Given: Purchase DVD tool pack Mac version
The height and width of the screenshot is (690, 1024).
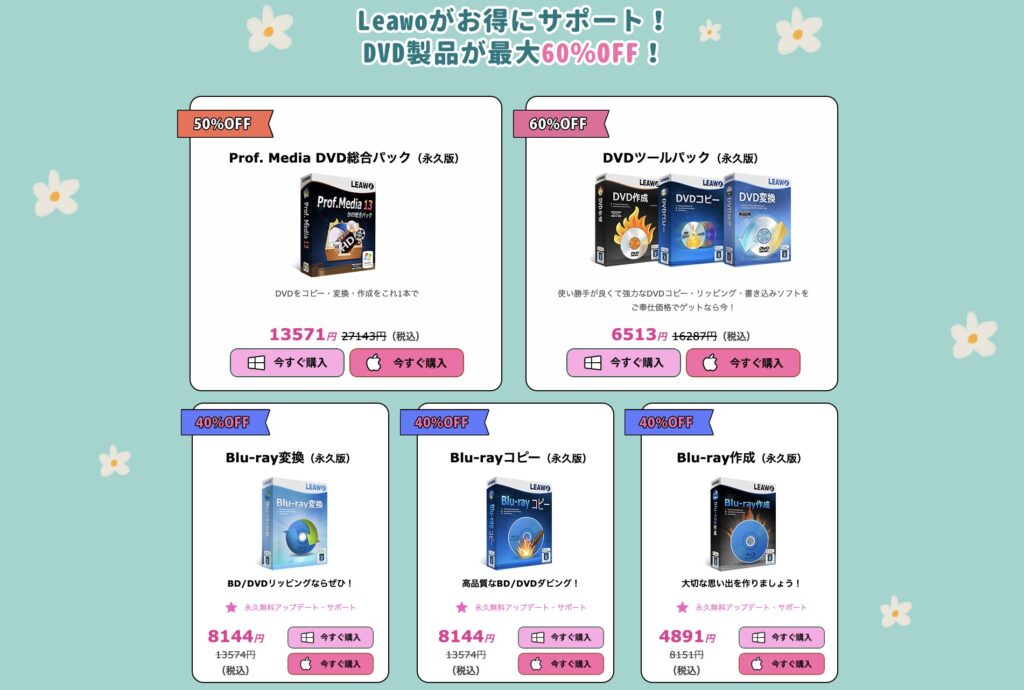Looking at the screenshot, I should pos(742,363).
